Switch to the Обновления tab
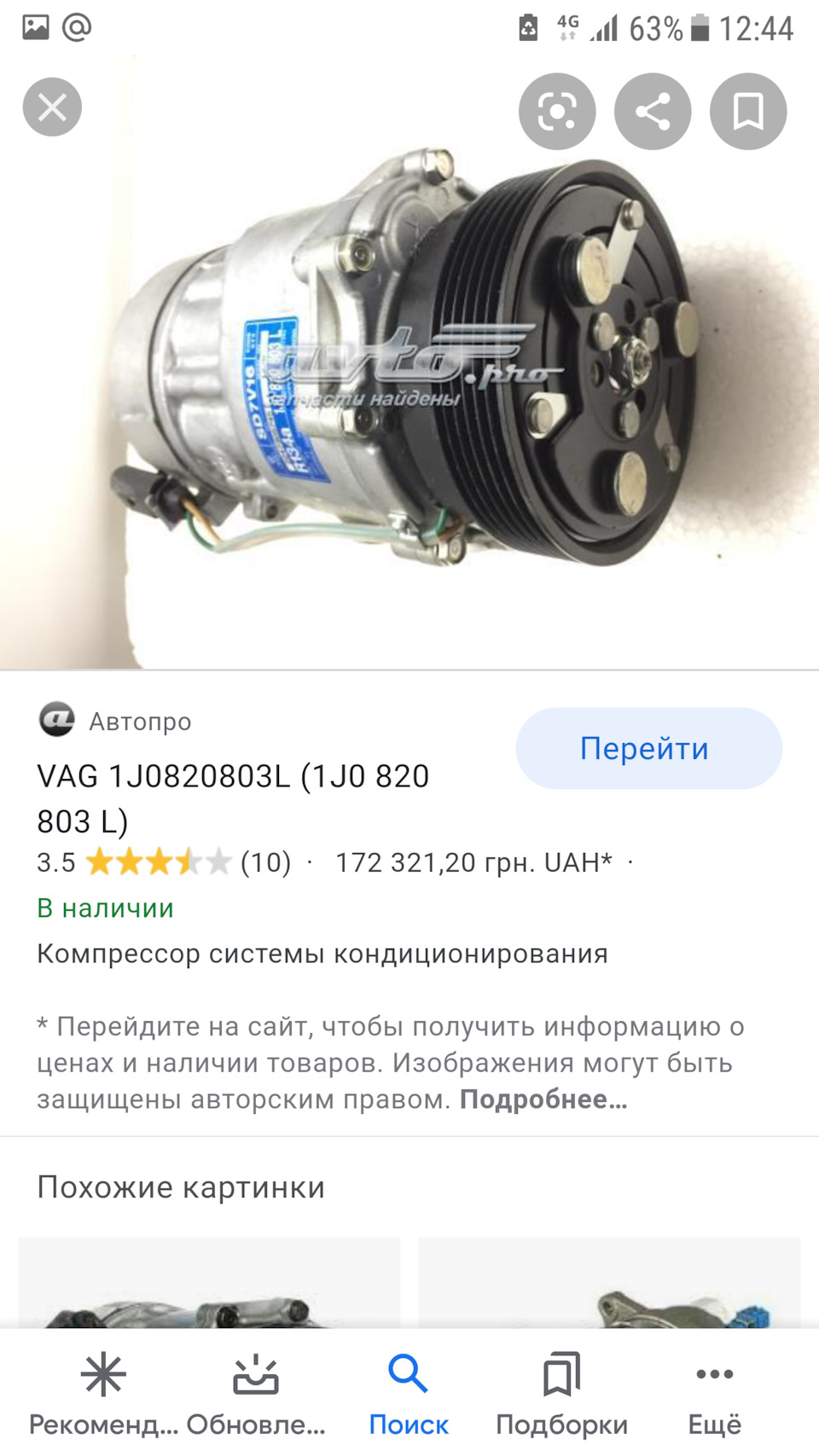Image resolution: width=819 pixels, height=1456 pixels. pyautogui.click(x=256, y=1393)
